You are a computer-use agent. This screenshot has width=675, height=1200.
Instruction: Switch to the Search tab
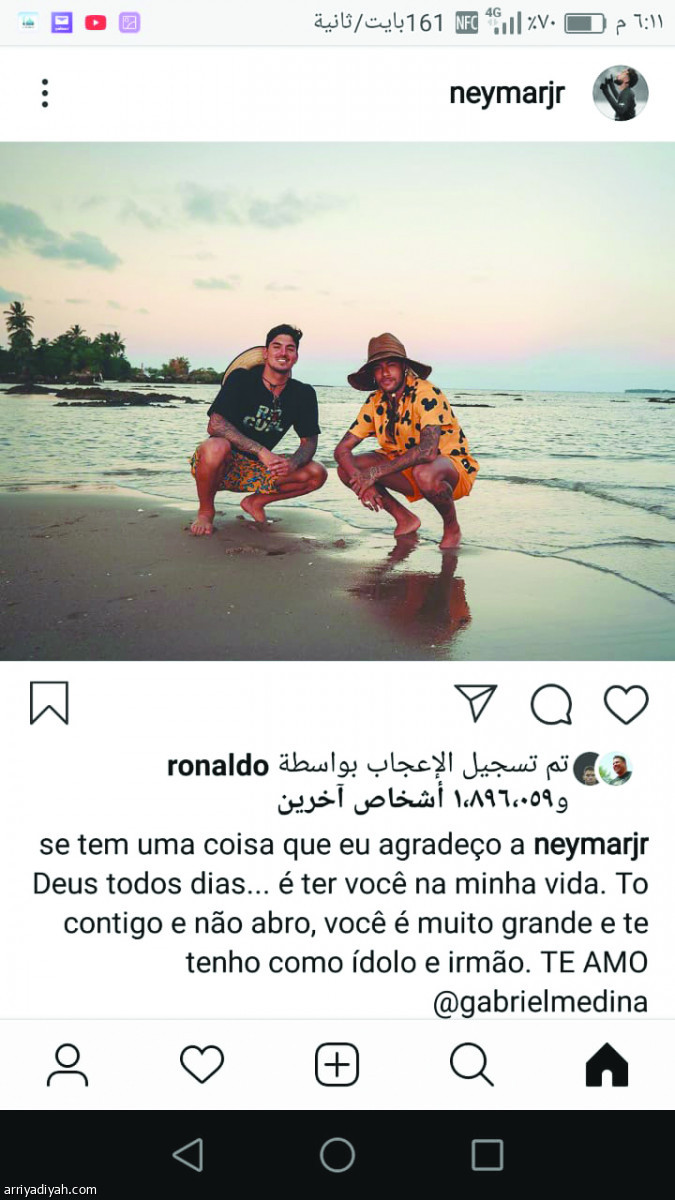471,1065
